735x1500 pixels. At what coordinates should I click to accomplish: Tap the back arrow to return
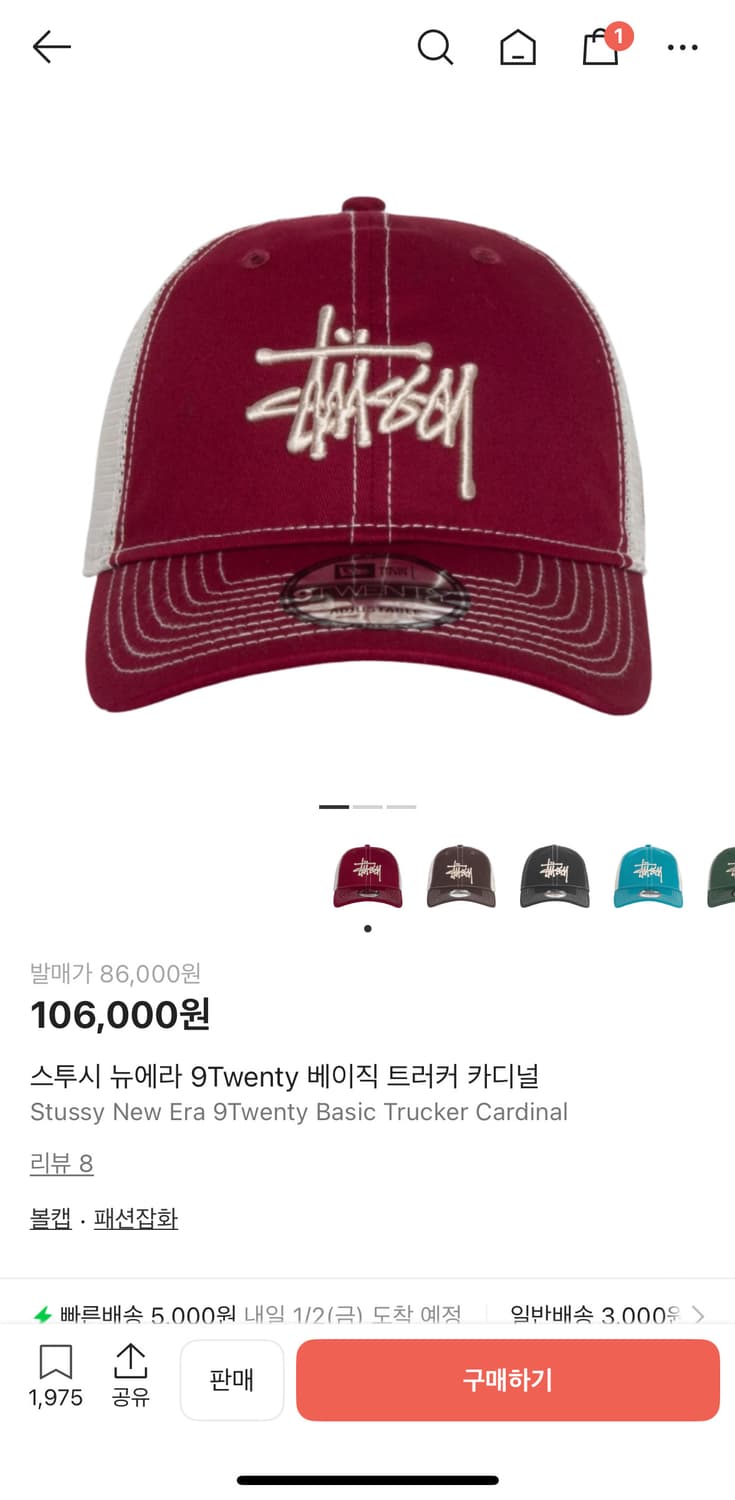tap(52, 46)
